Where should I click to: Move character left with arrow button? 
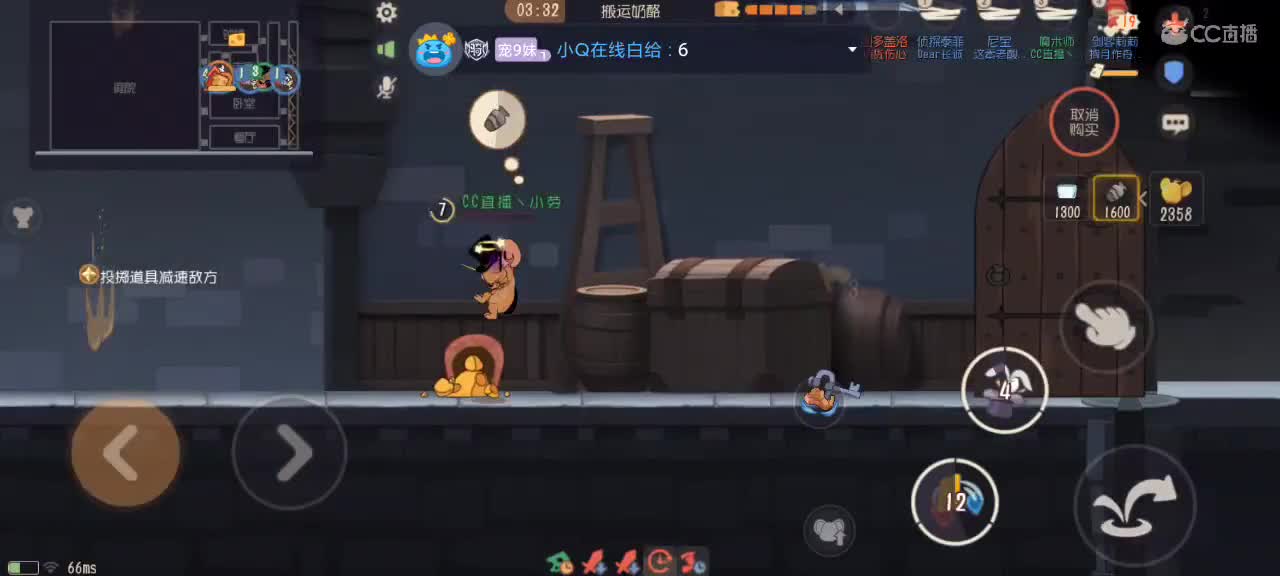click(x=125, y=453)
